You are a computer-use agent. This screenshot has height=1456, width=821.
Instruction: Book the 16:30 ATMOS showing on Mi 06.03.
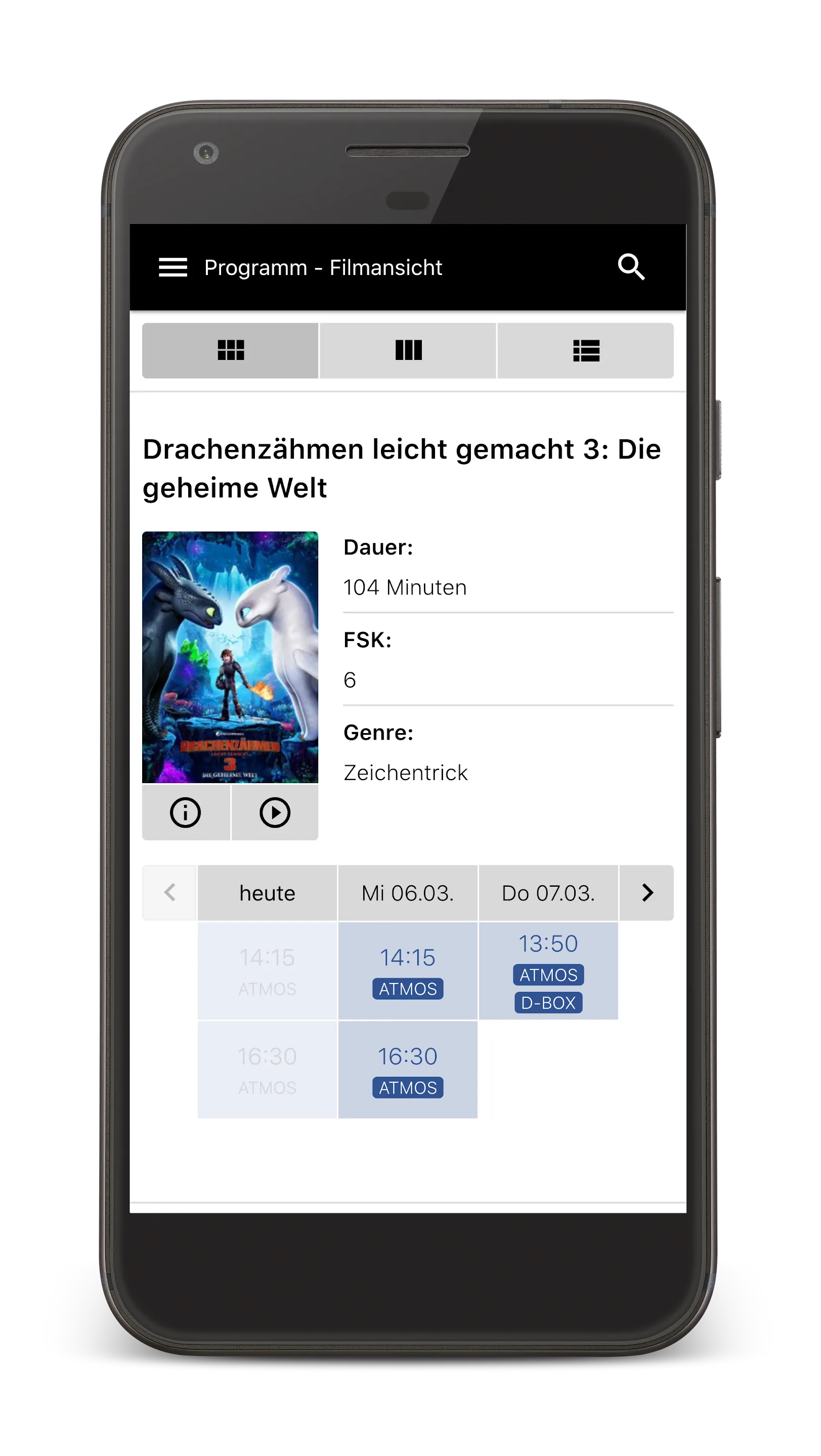408,1070
